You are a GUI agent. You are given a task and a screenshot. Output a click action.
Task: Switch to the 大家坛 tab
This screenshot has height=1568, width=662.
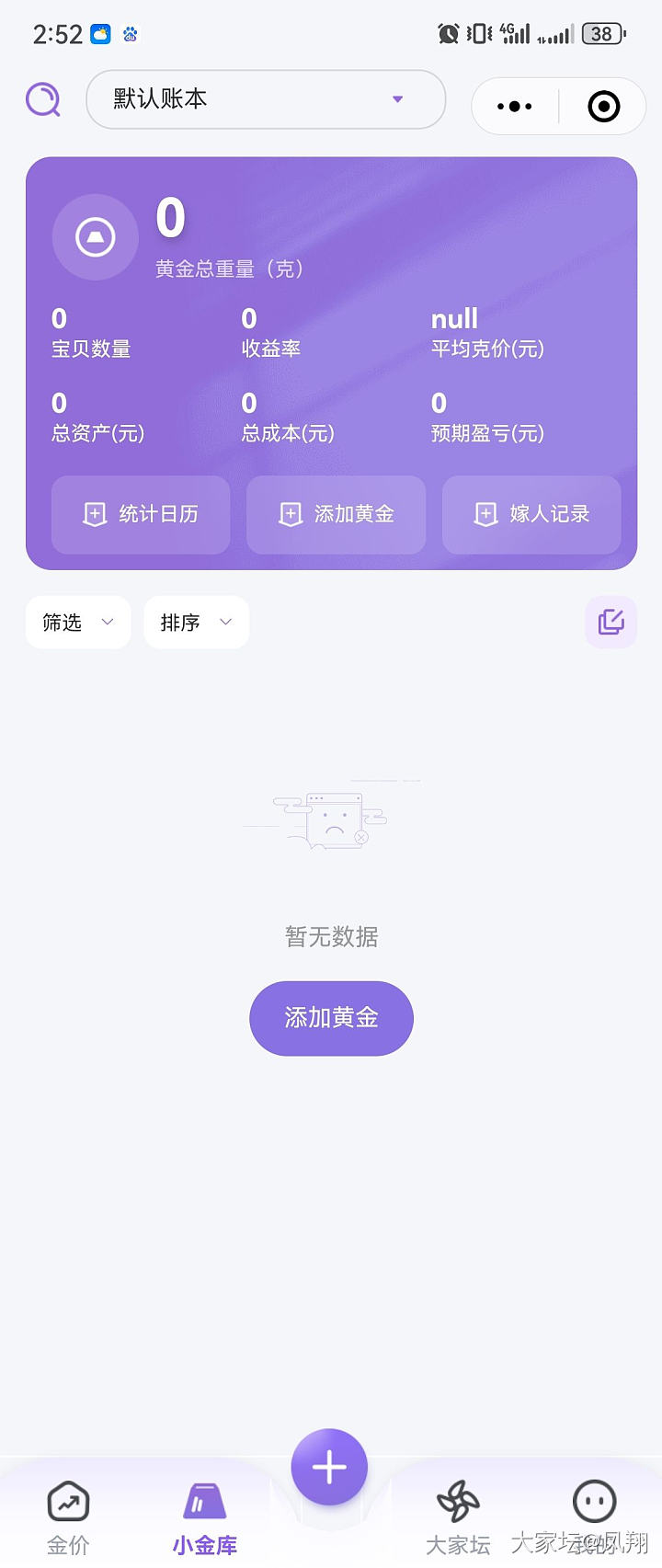click(458, 1517)
